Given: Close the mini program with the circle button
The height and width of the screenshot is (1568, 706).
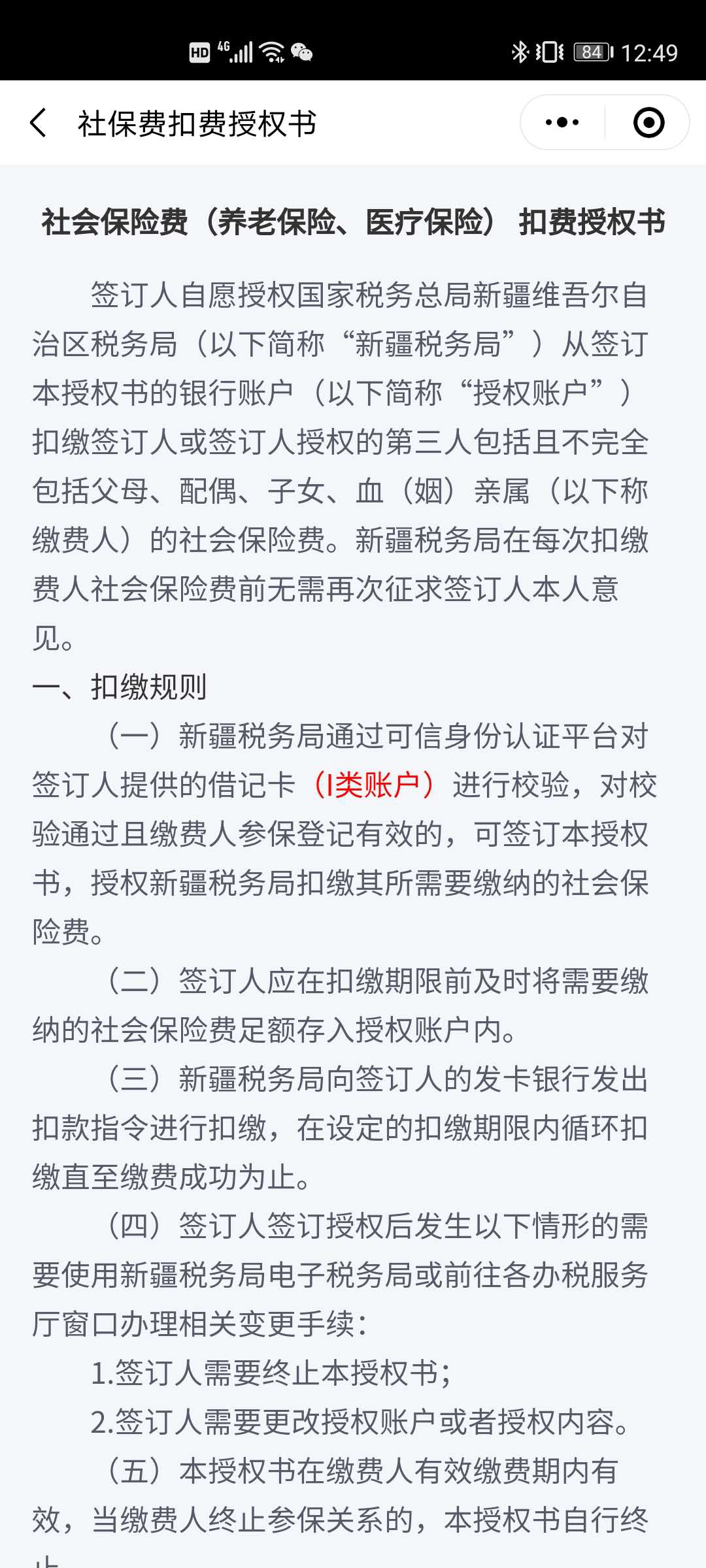Looking at the screenshot, I should pyautogui.click(x=648, y=122).
